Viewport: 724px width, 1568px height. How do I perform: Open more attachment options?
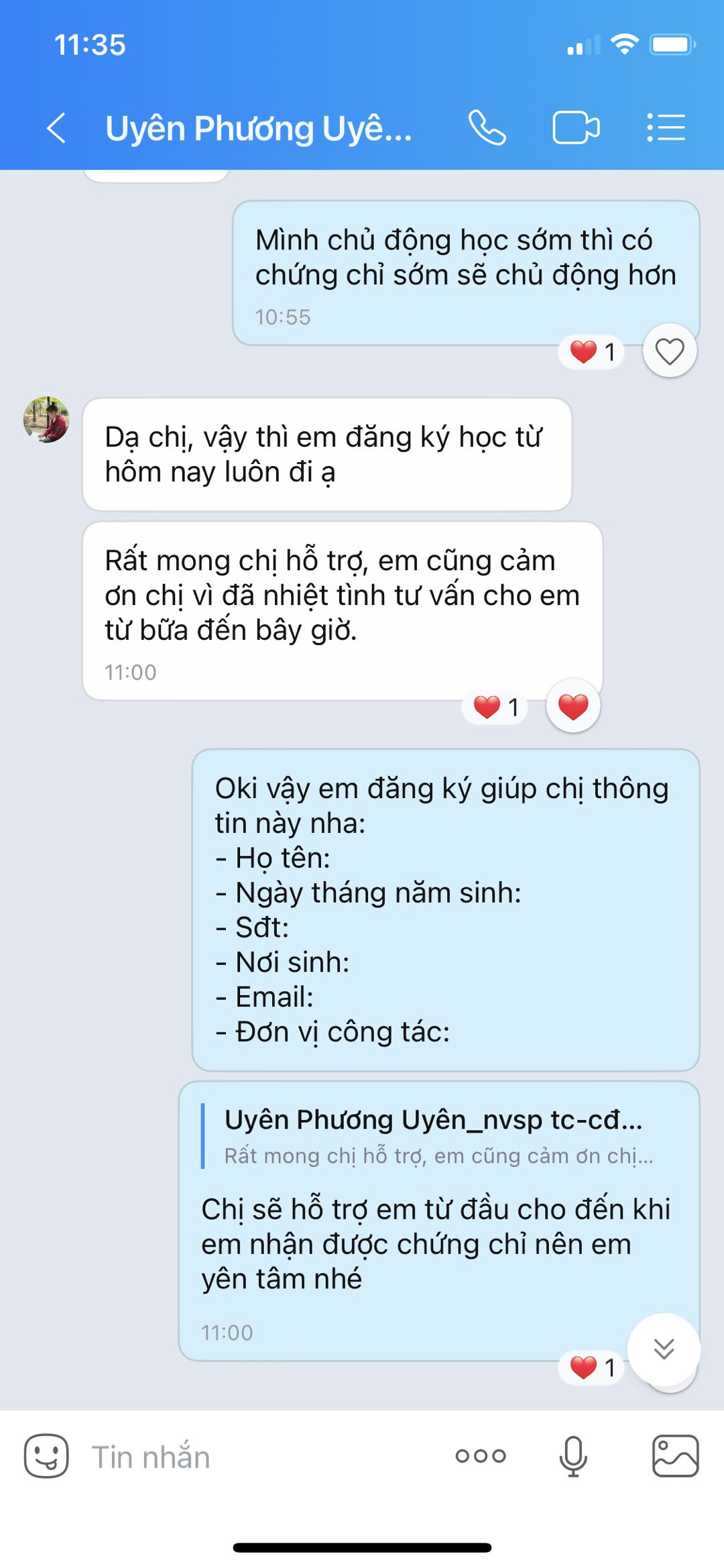point(480,1456)
